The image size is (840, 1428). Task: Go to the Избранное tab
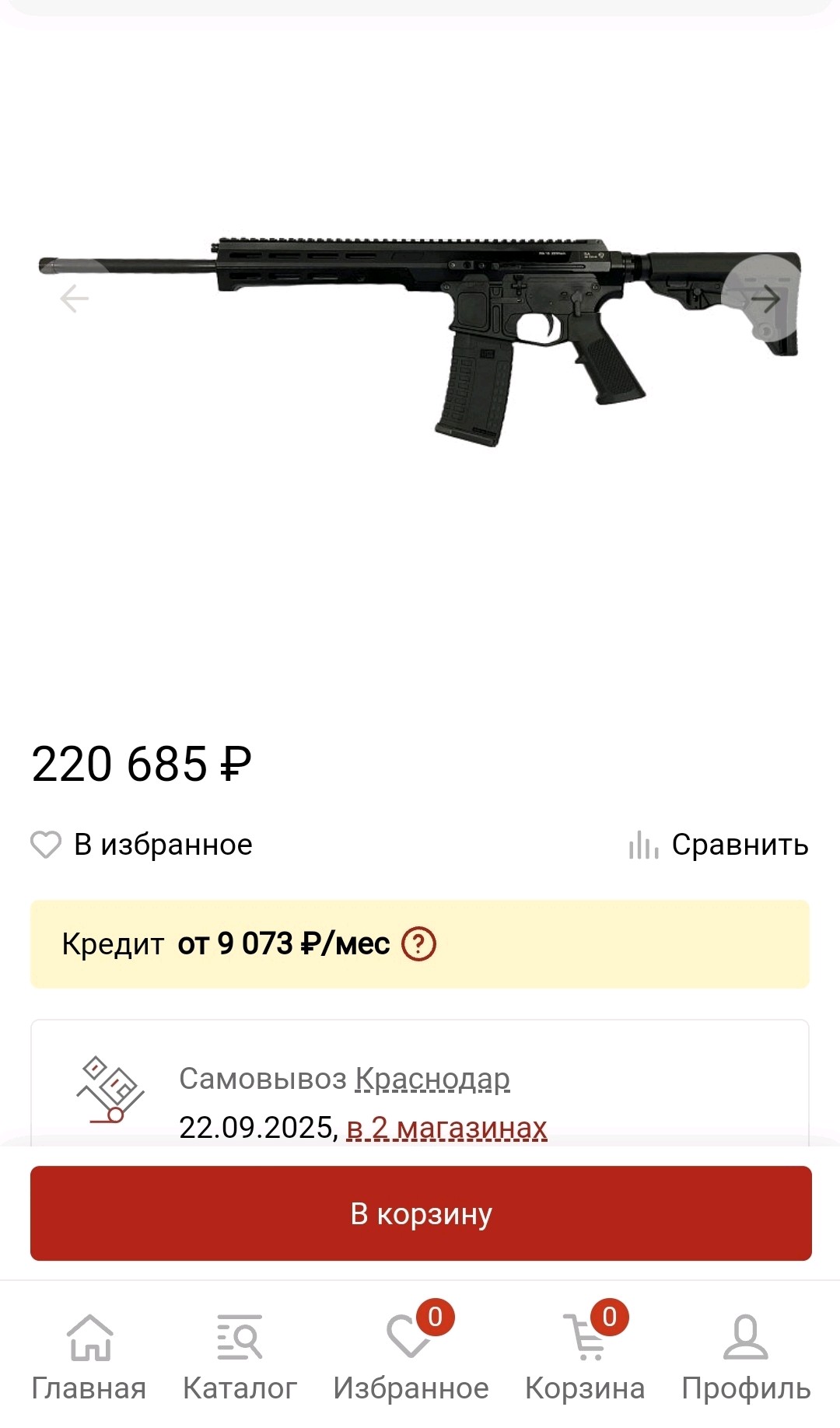[411, 1358]
